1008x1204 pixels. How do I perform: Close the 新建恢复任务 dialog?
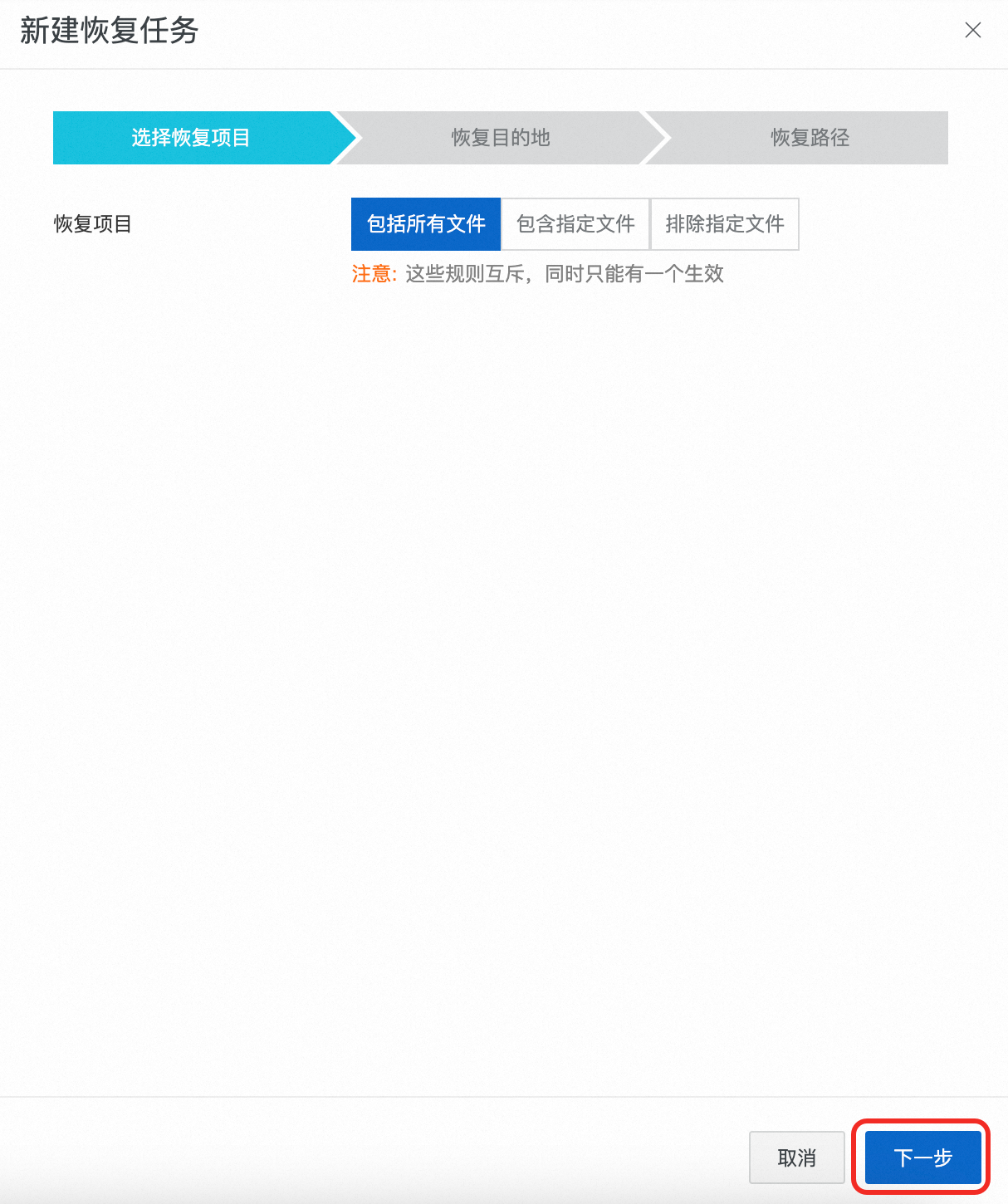[972, 31]
